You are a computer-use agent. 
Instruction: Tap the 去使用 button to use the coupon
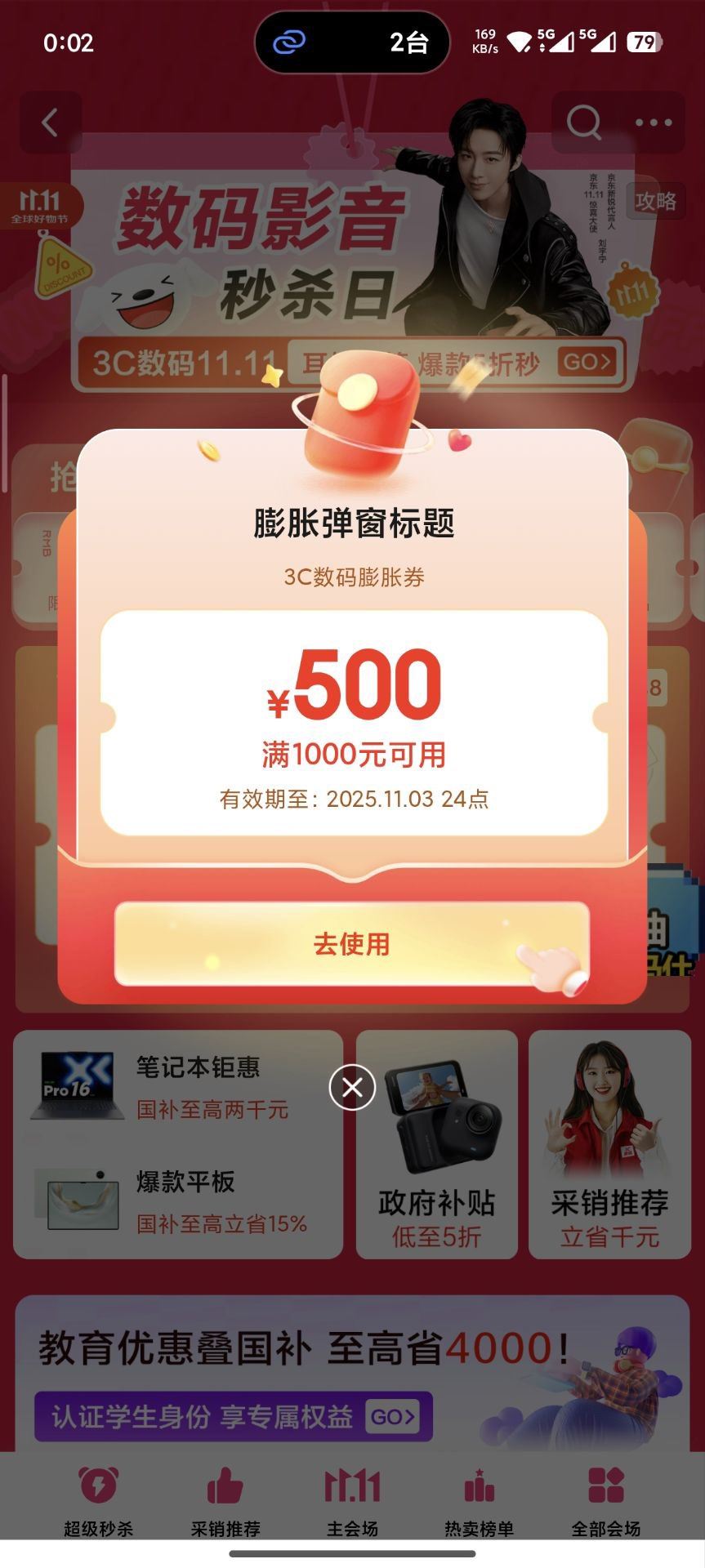pos(351,943)
